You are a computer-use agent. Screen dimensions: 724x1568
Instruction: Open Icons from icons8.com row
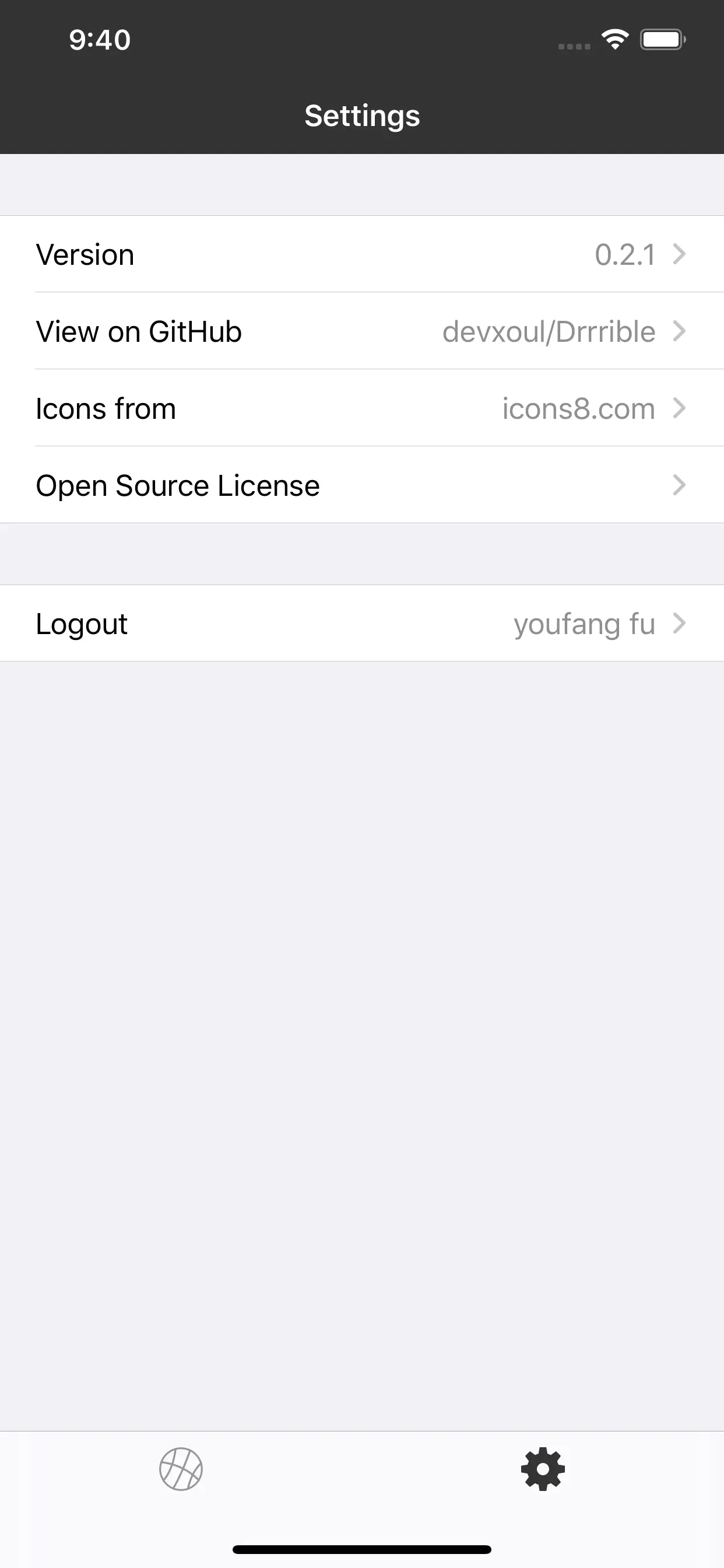(361, 408)
